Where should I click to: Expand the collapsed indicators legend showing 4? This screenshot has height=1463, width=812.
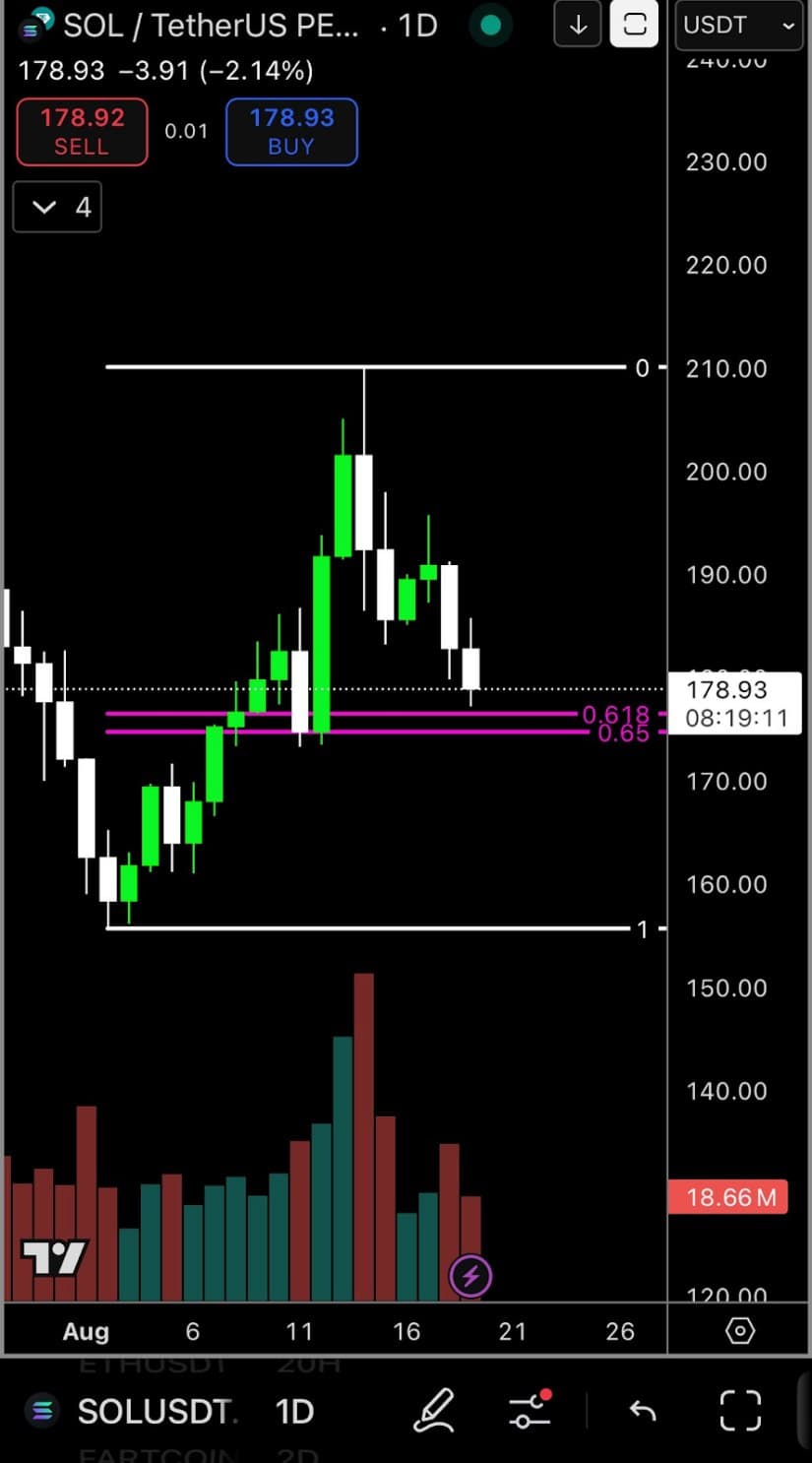[57, 207]
